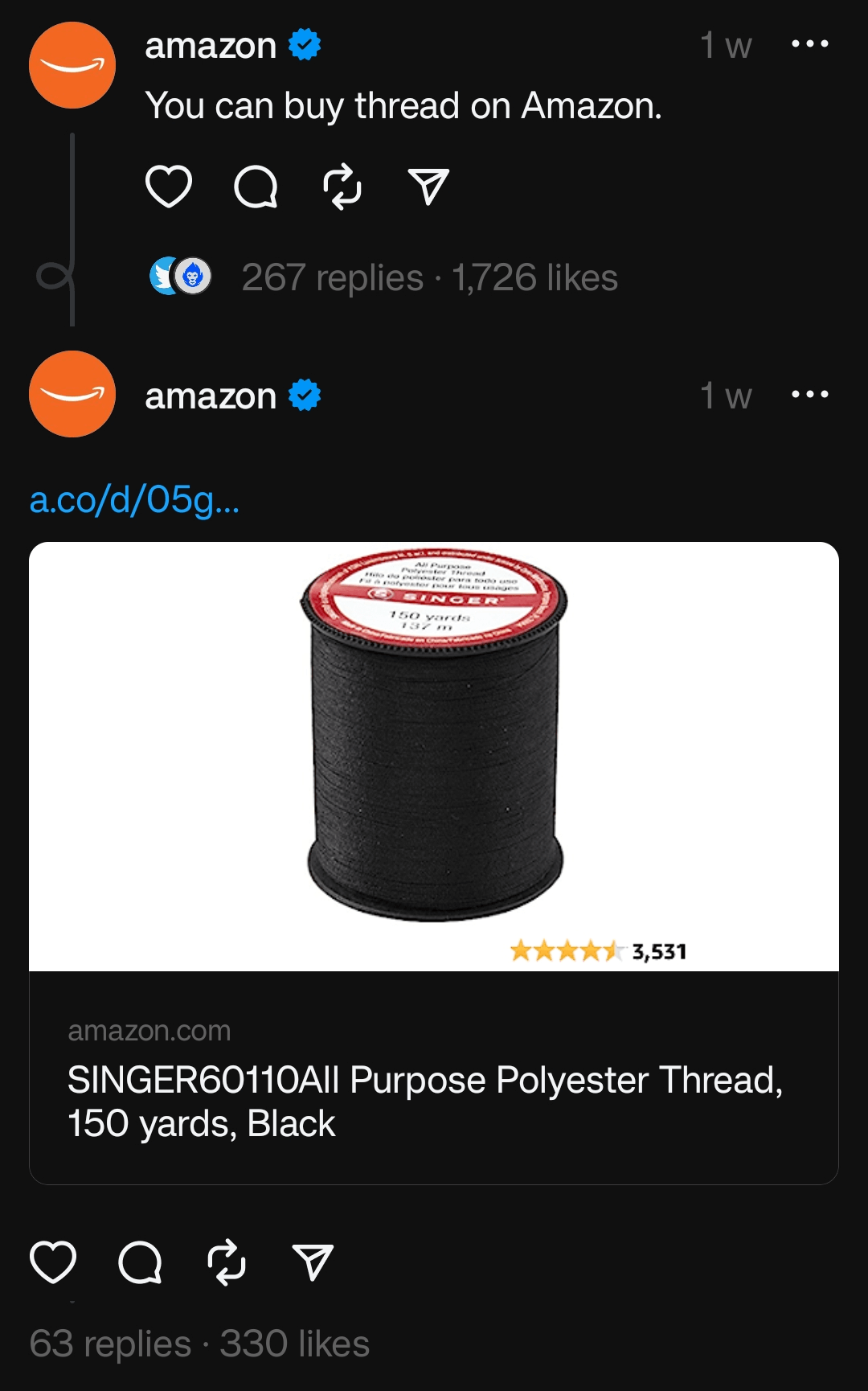This screenshot has width=868, height=1391.
Task: View the 267 replies on first post
Action: (x=332, y=278)
